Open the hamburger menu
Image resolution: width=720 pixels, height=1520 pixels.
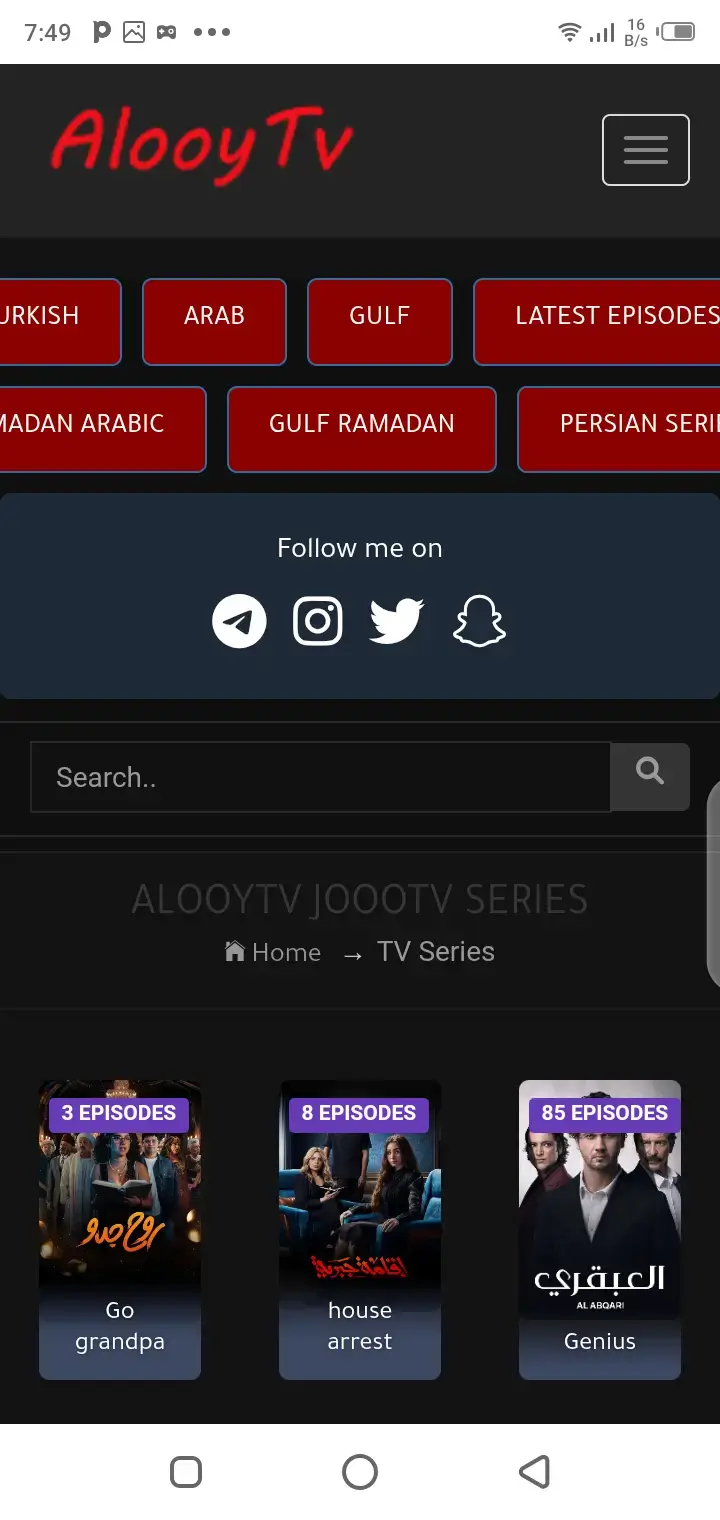point(645,150)
